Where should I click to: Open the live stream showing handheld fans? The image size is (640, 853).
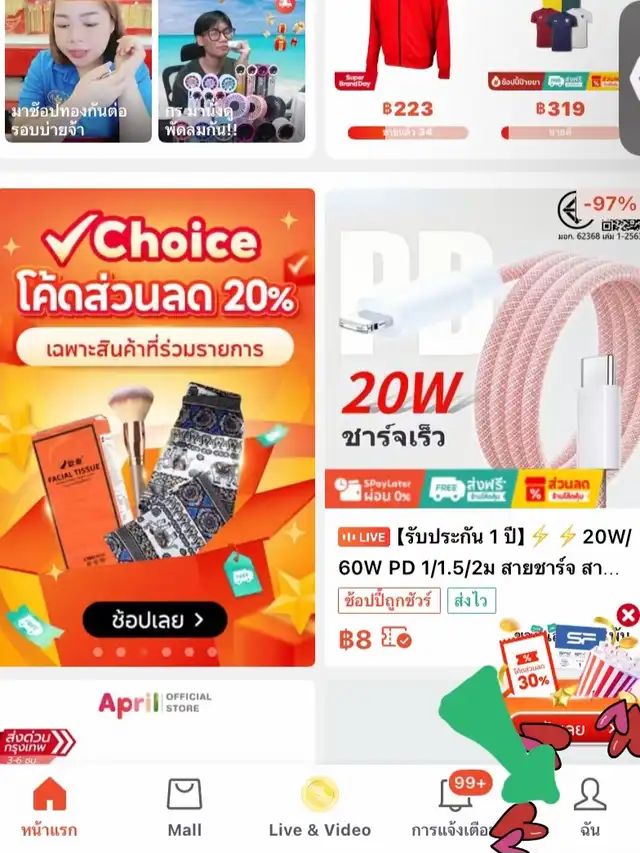click(x=232, y=71)
